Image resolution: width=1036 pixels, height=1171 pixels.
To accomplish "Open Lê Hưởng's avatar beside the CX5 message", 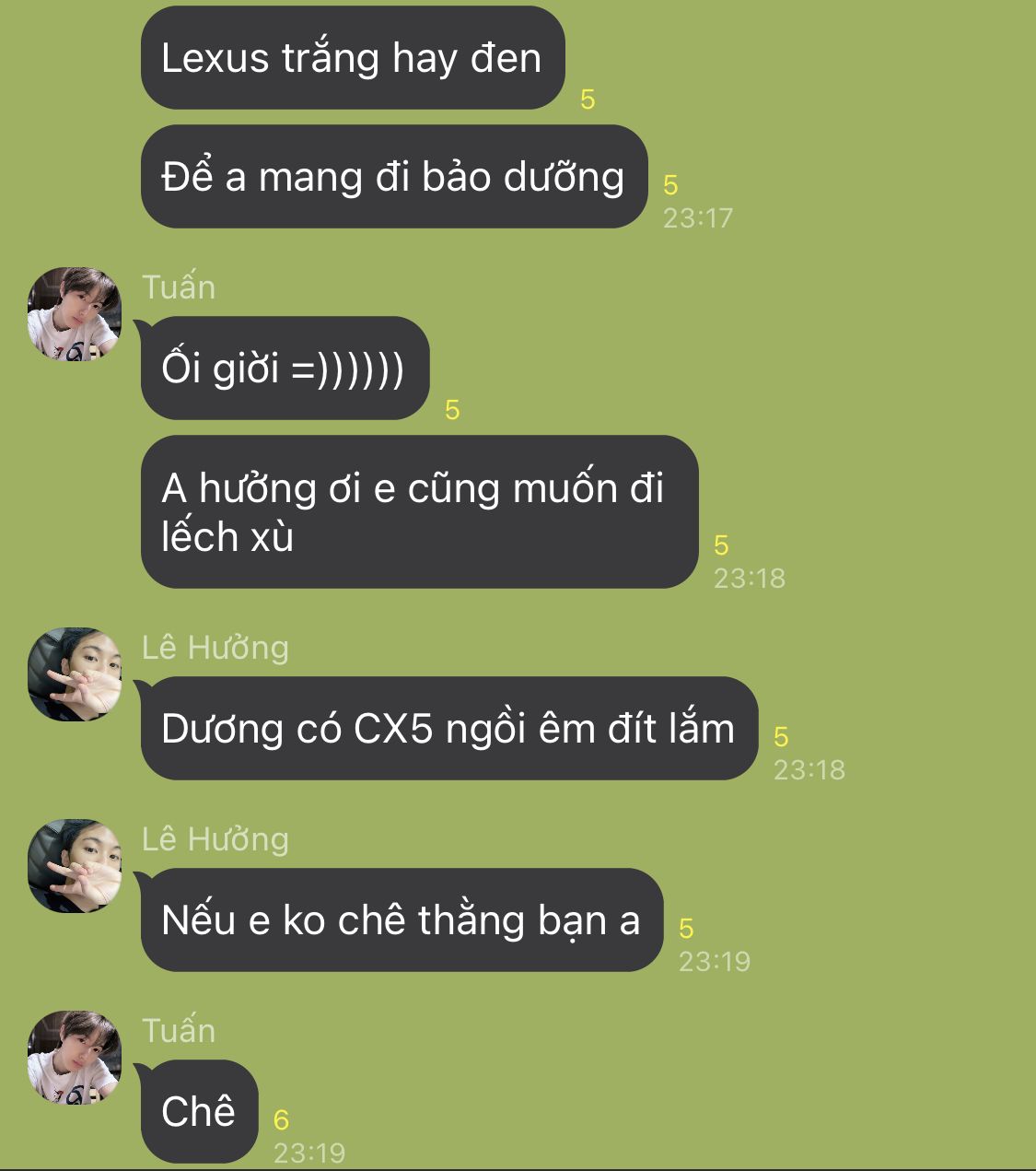I will pyautogui.click(x=75, y=674).
